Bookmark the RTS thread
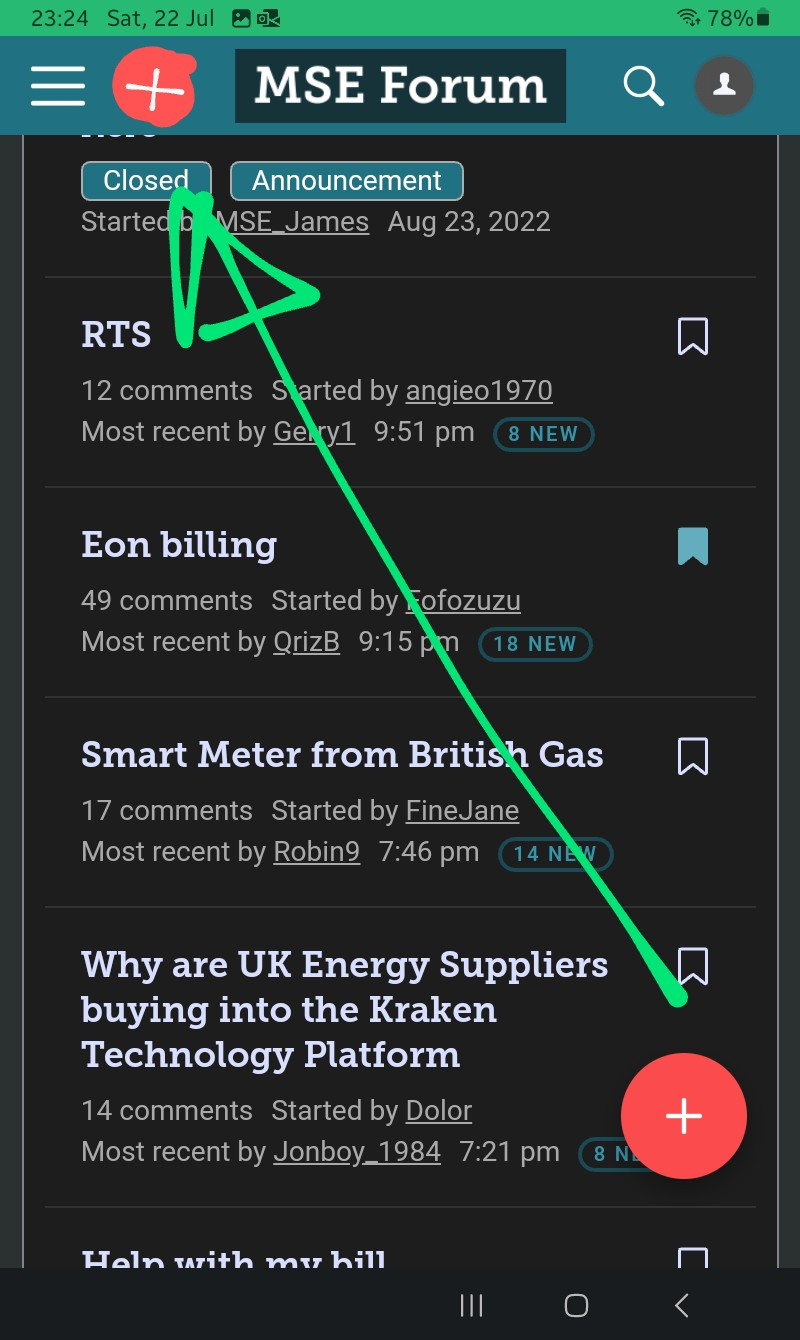800x1340 pixels. click(x=692, y=336)
